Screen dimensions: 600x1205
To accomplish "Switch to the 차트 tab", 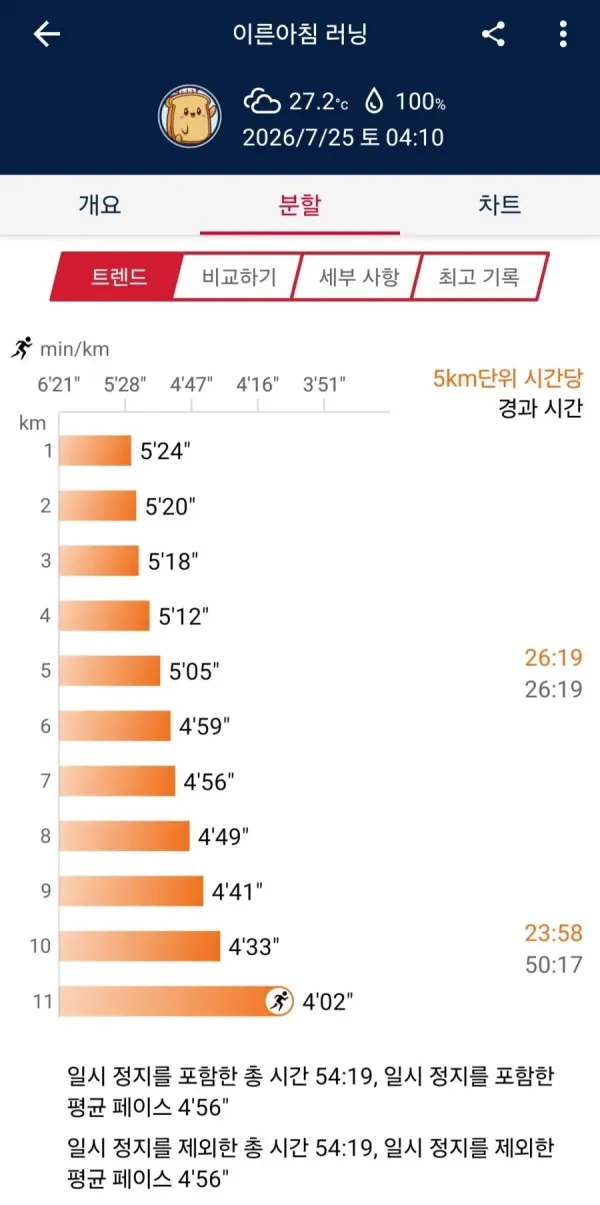I will click(x=500, y=206).
